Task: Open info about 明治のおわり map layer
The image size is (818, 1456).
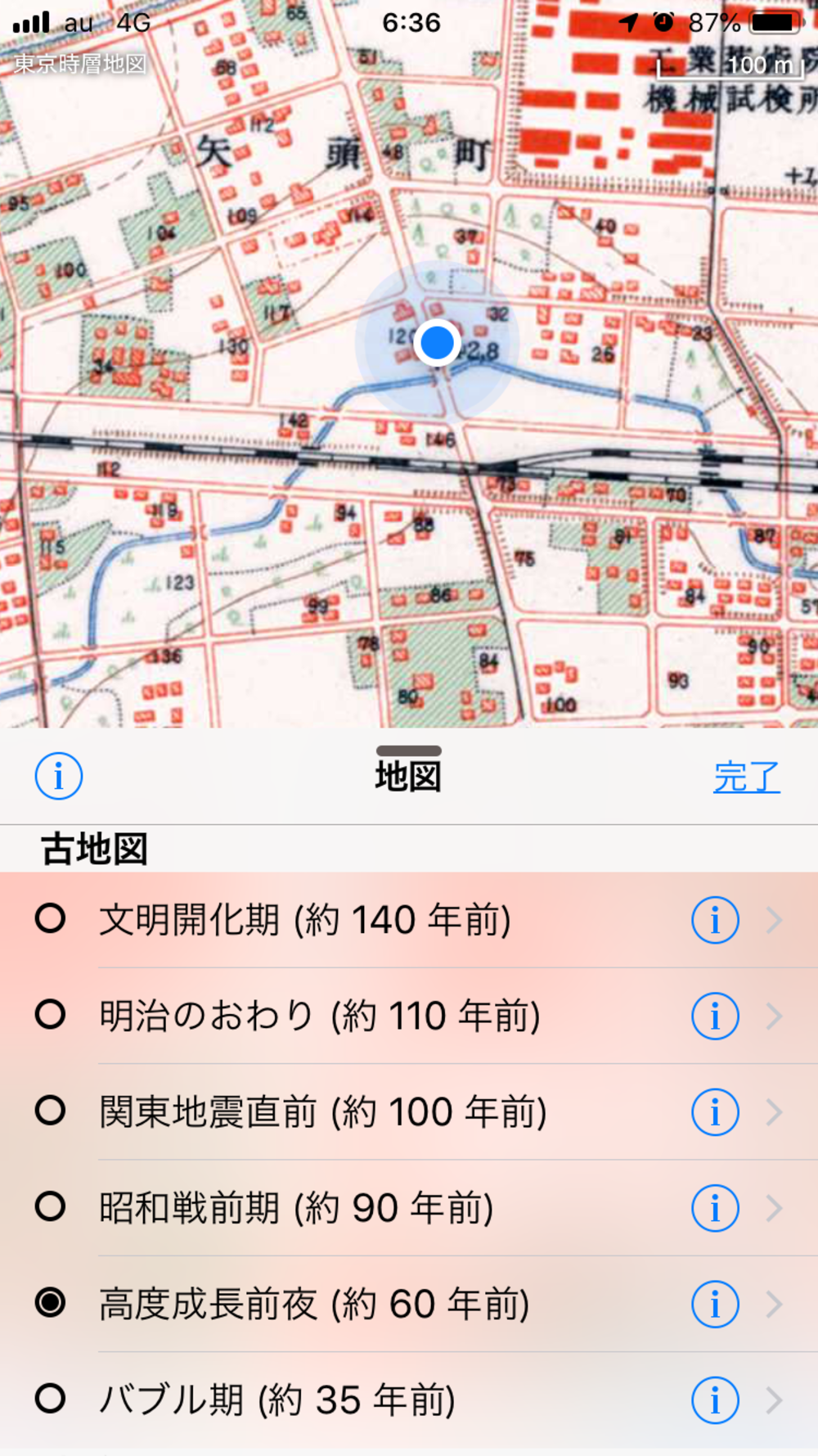Action: click(x=714, y=1015)
